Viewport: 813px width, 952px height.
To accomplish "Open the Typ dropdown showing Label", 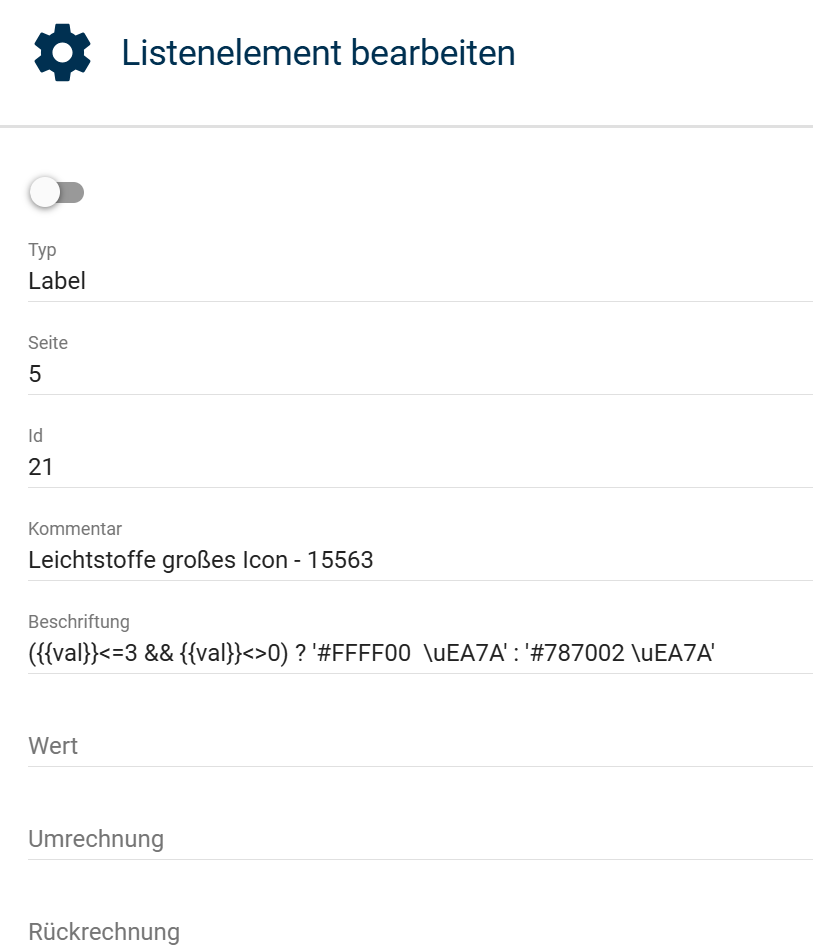I will tap(420, 281).
